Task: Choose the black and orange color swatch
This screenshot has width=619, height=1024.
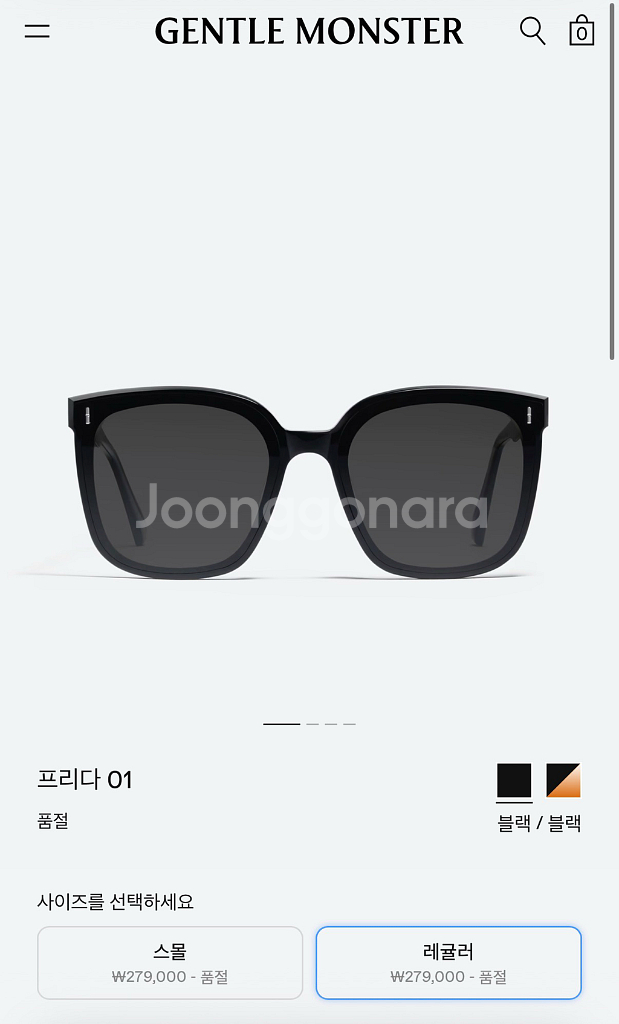Action: click(x=563, y=780)
